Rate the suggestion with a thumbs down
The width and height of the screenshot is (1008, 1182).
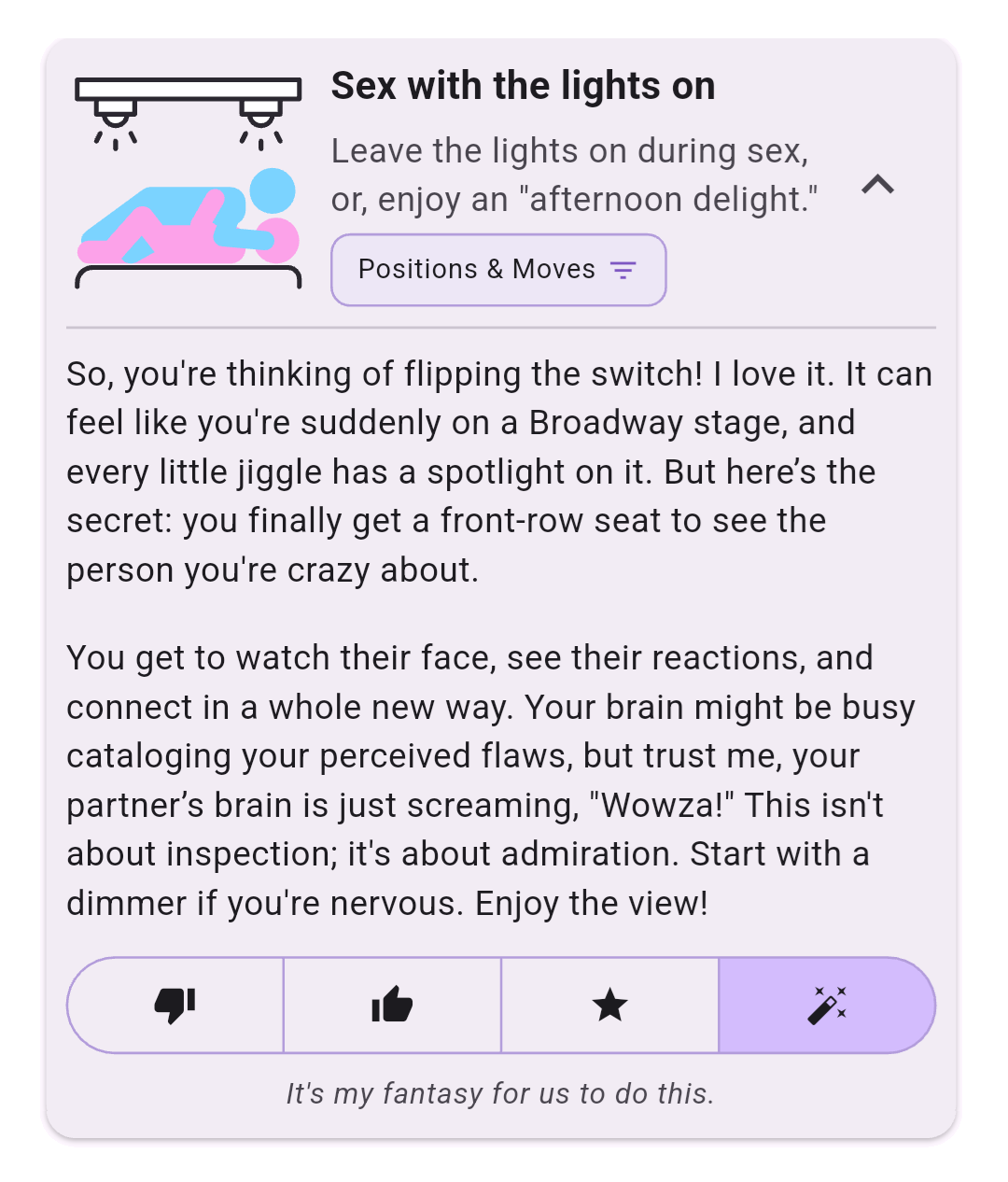point(175,1006)
